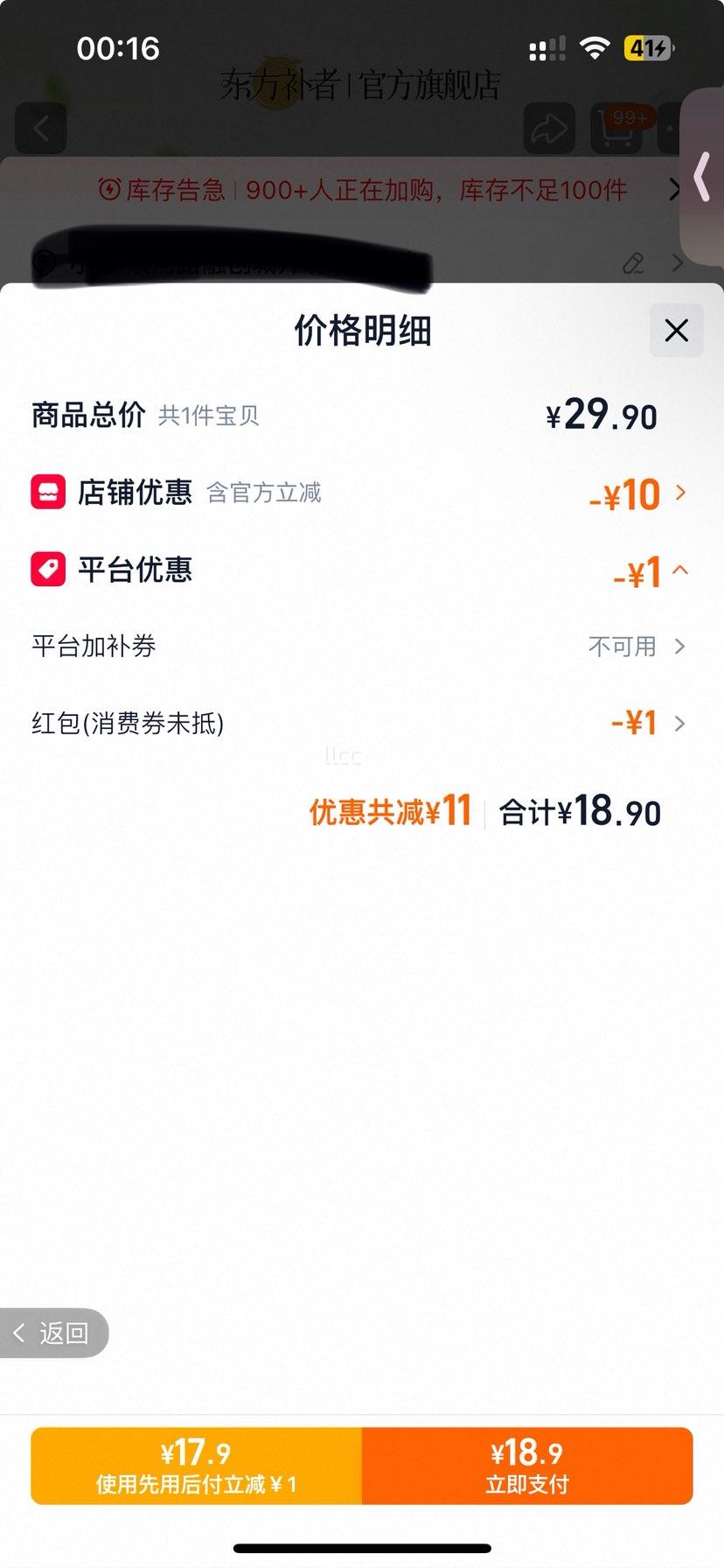This screenshot has height=1568, width=724.
Task: Tap 立即支付 to pay ¥18.9
Action: click(x=527, y=1466)
